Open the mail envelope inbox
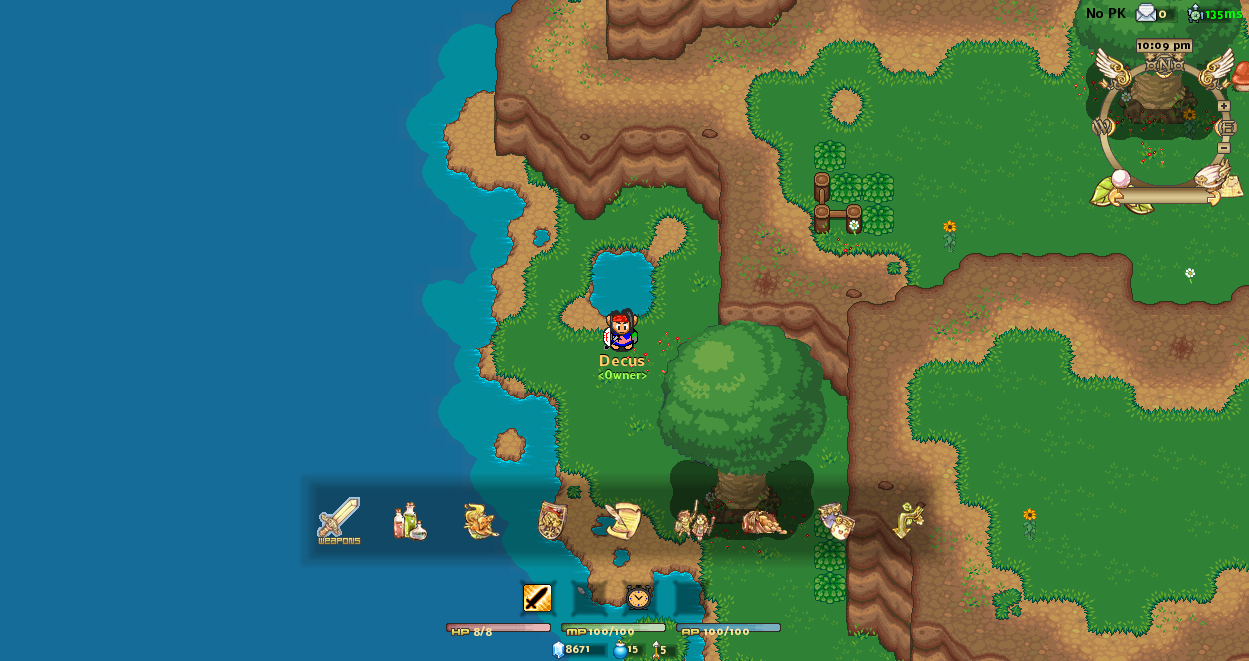The height and width of the screenshot is (661, 1249). tap(1146, 14)
